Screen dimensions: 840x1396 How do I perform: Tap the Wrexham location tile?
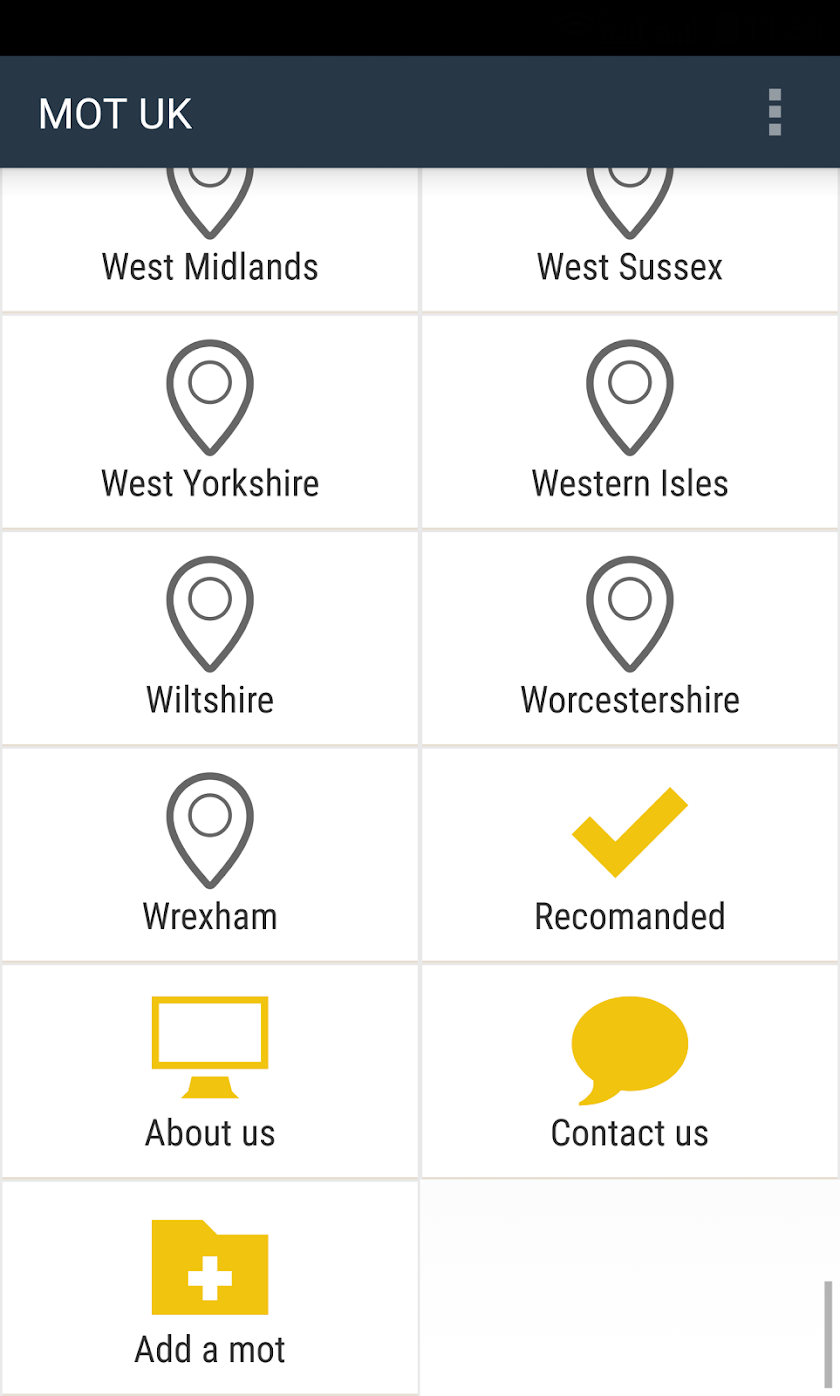[210, 854]
